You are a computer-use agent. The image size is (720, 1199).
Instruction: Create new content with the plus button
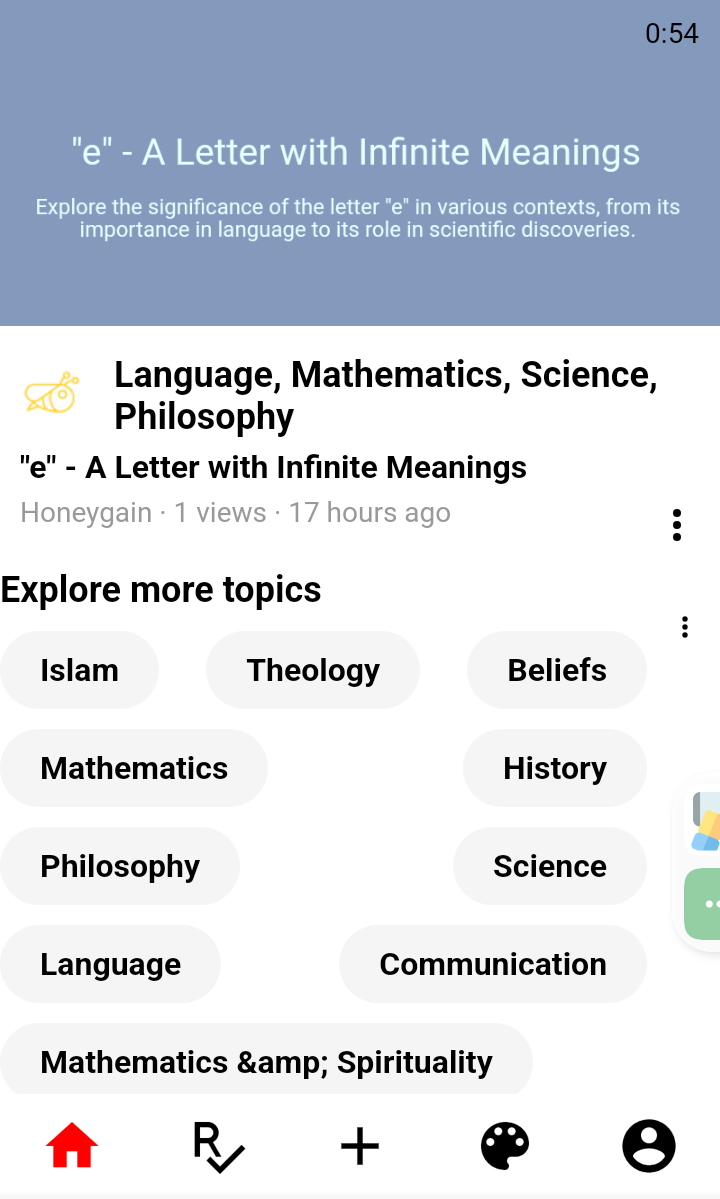(x=360, y=1146)
